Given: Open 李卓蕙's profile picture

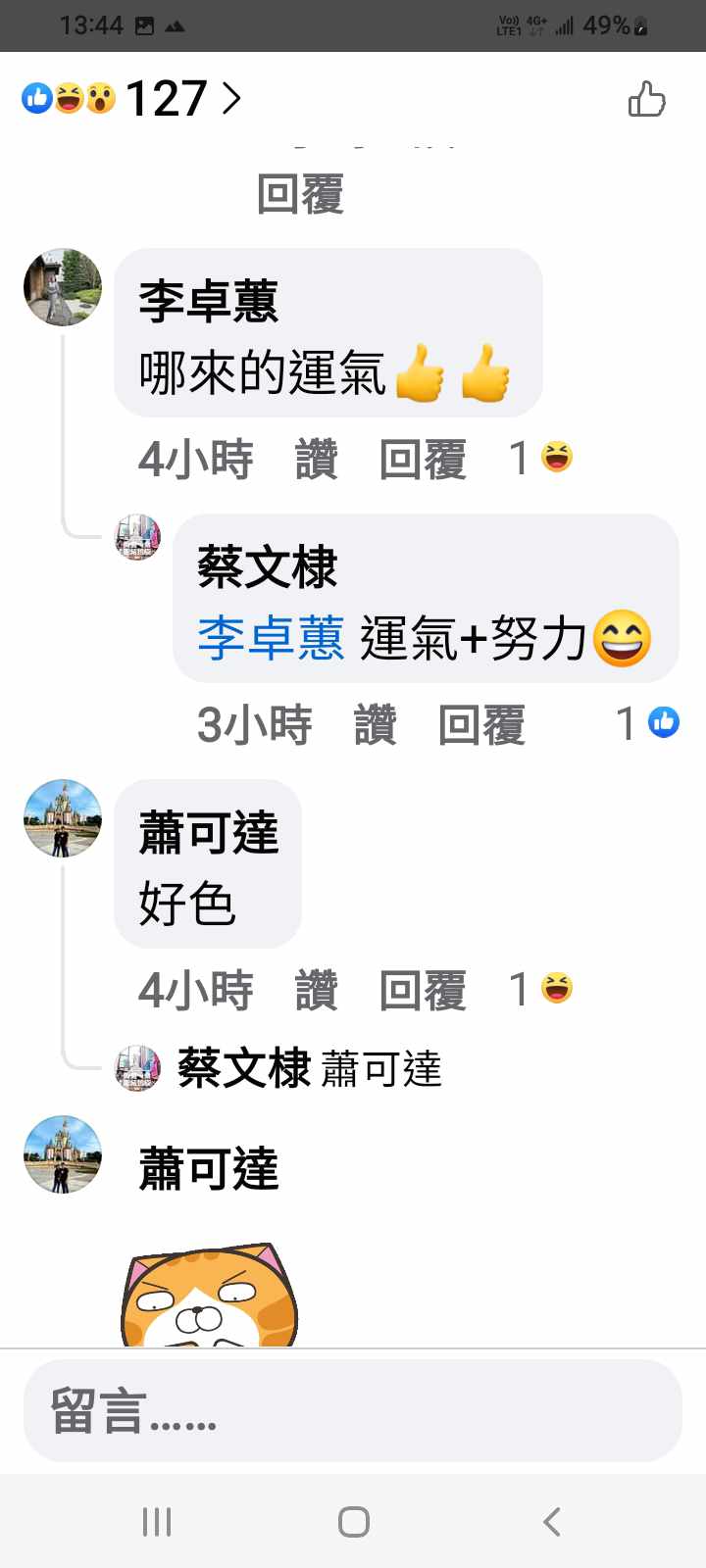Looking at the screenshot, I should pyautogui.click(x=63, y=287).
